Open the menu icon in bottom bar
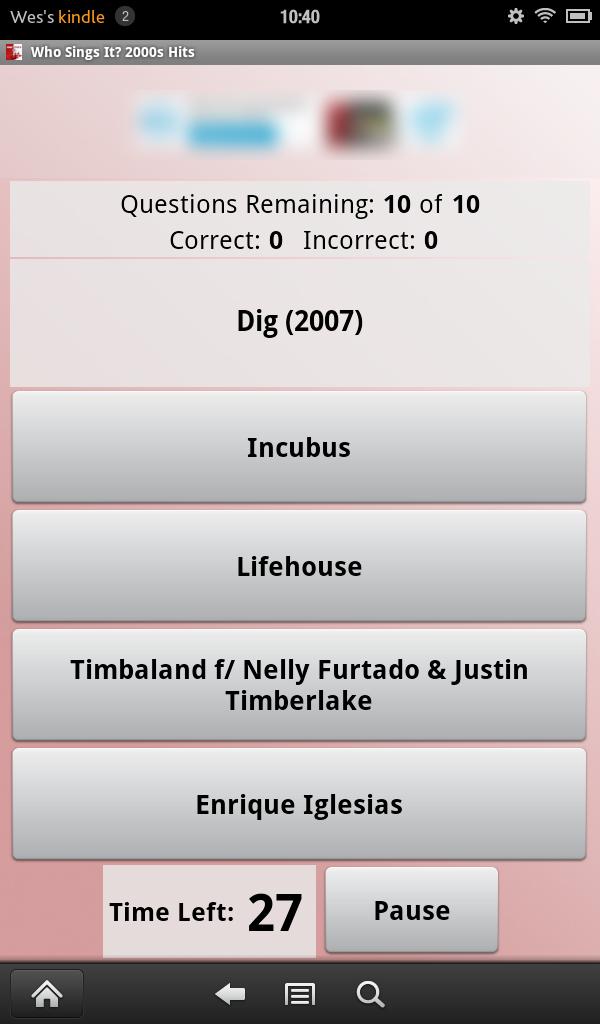Viewport: 600px width, 1024px height. point(300,993)
